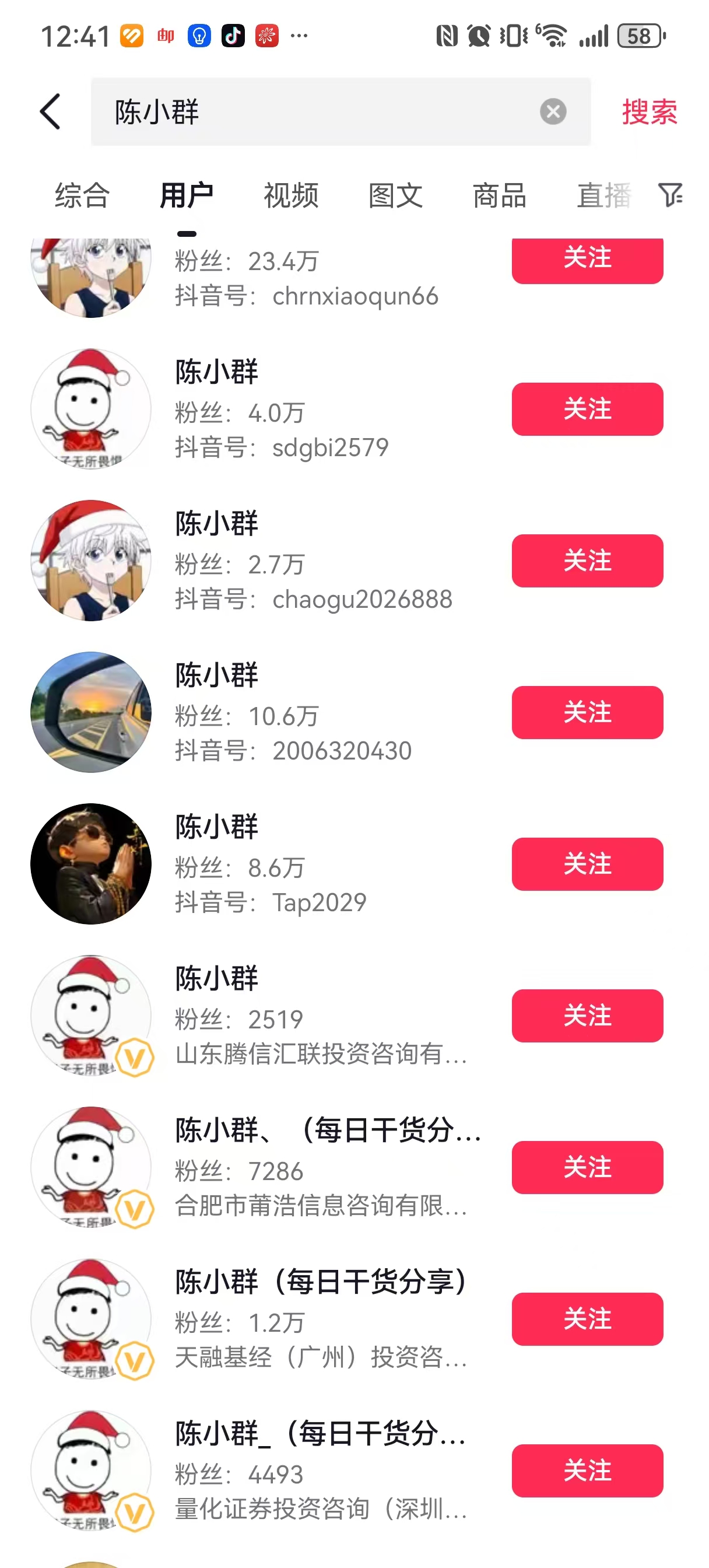Follow 陈小群（每日干货分享）with 1.2万 fans
This screenshot has width=709, height=1568.
[587, 1318]
